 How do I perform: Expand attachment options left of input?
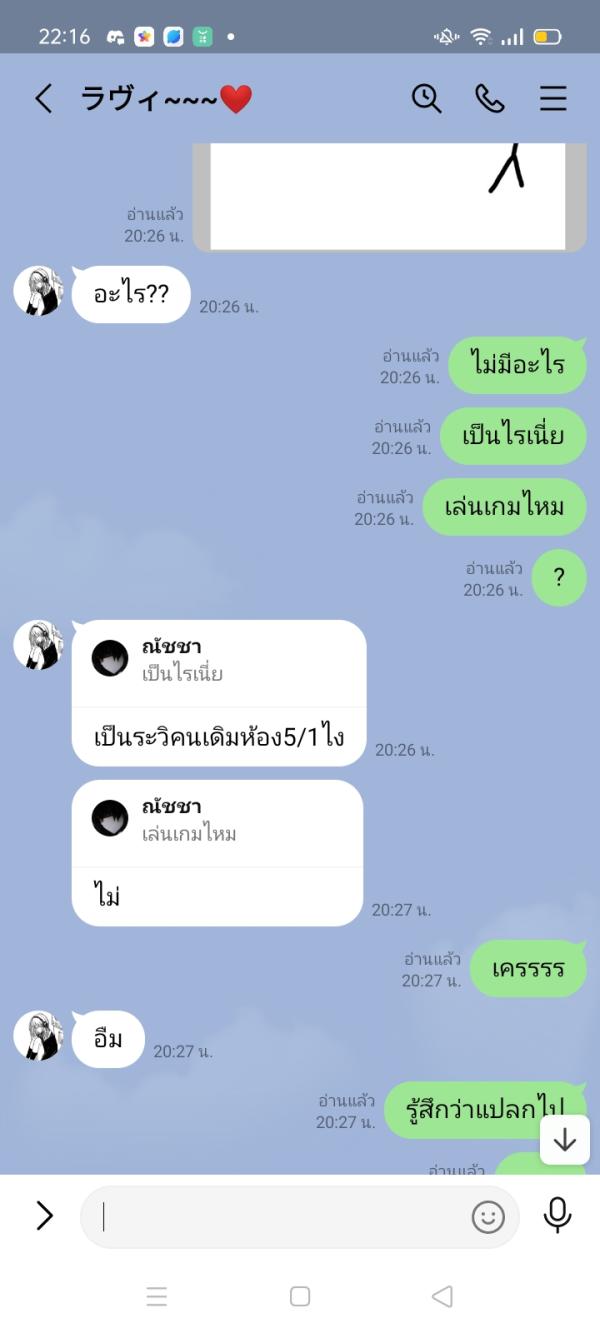pos(44,1215)
